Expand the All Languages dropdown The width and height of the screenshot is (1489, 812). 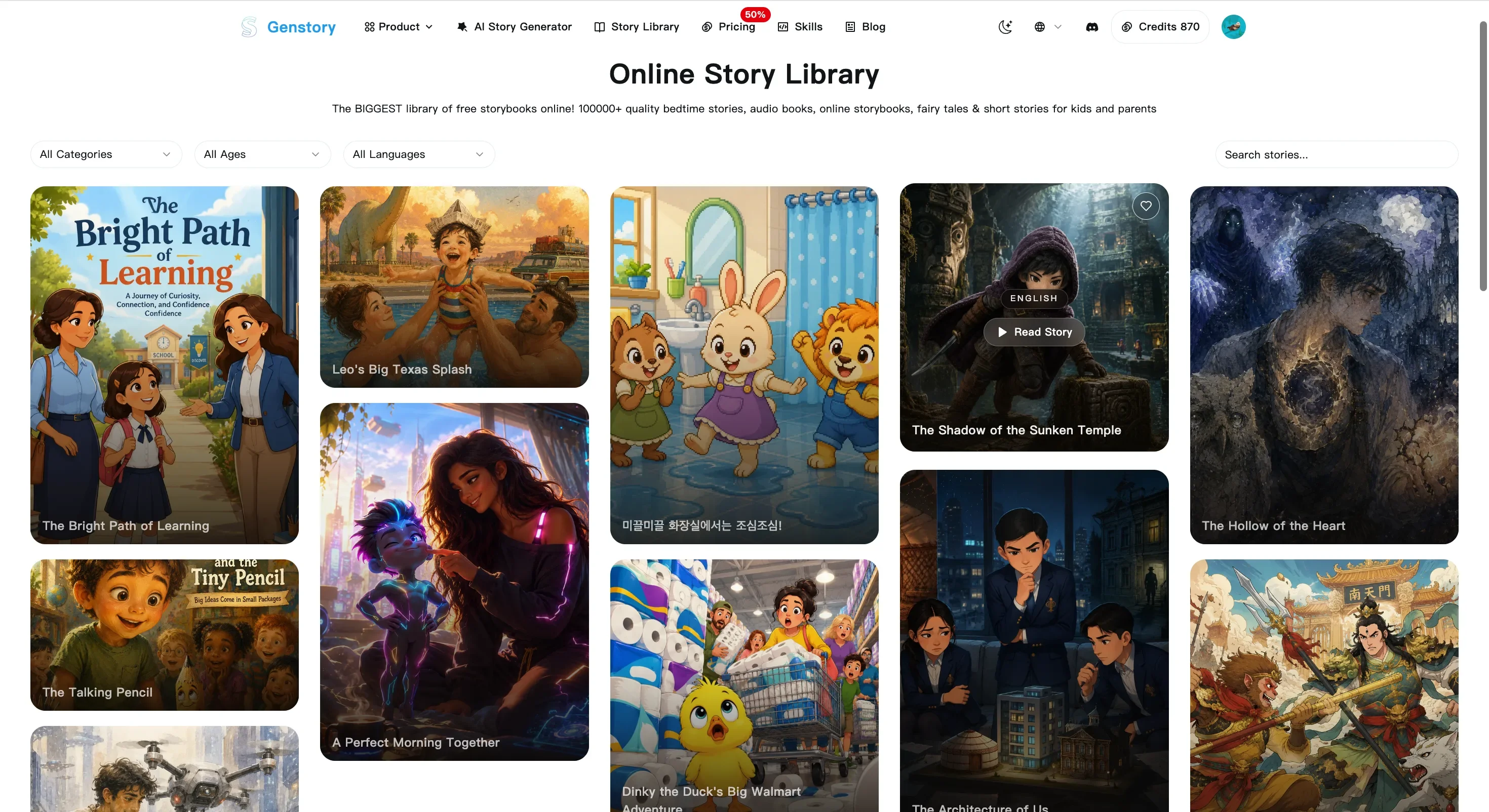[419, 154]
